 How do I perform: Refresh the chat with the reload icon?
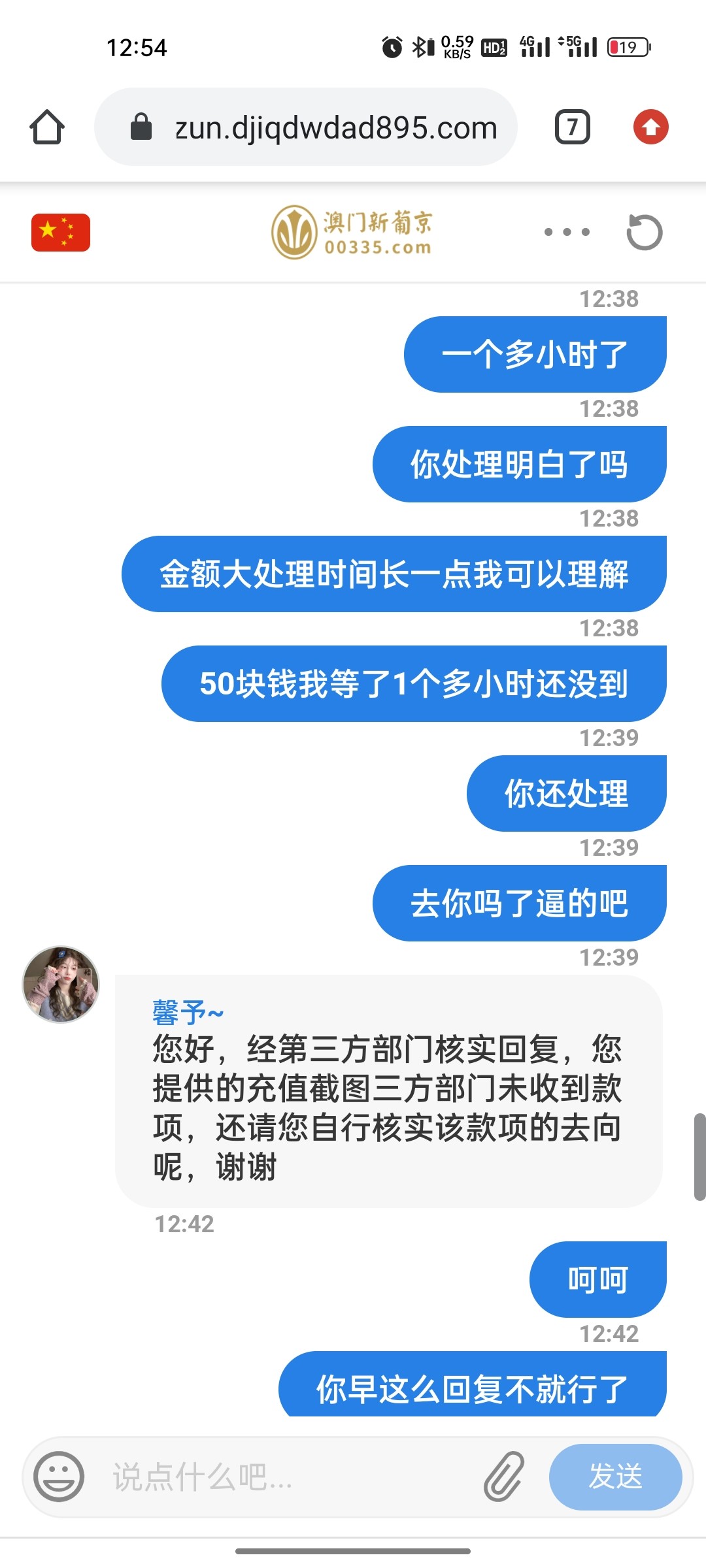click(x=644, y=232)
